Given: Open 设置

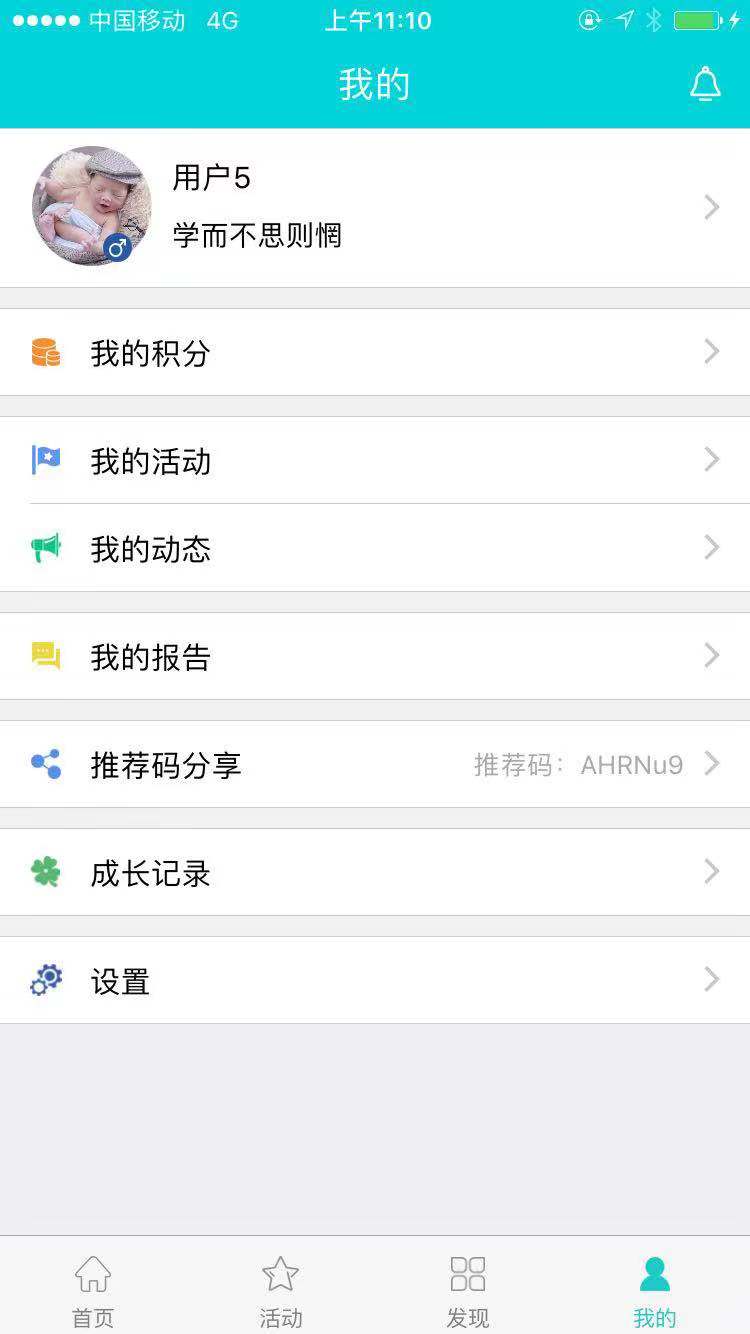Looking at the screenshot, I should 375,980.
